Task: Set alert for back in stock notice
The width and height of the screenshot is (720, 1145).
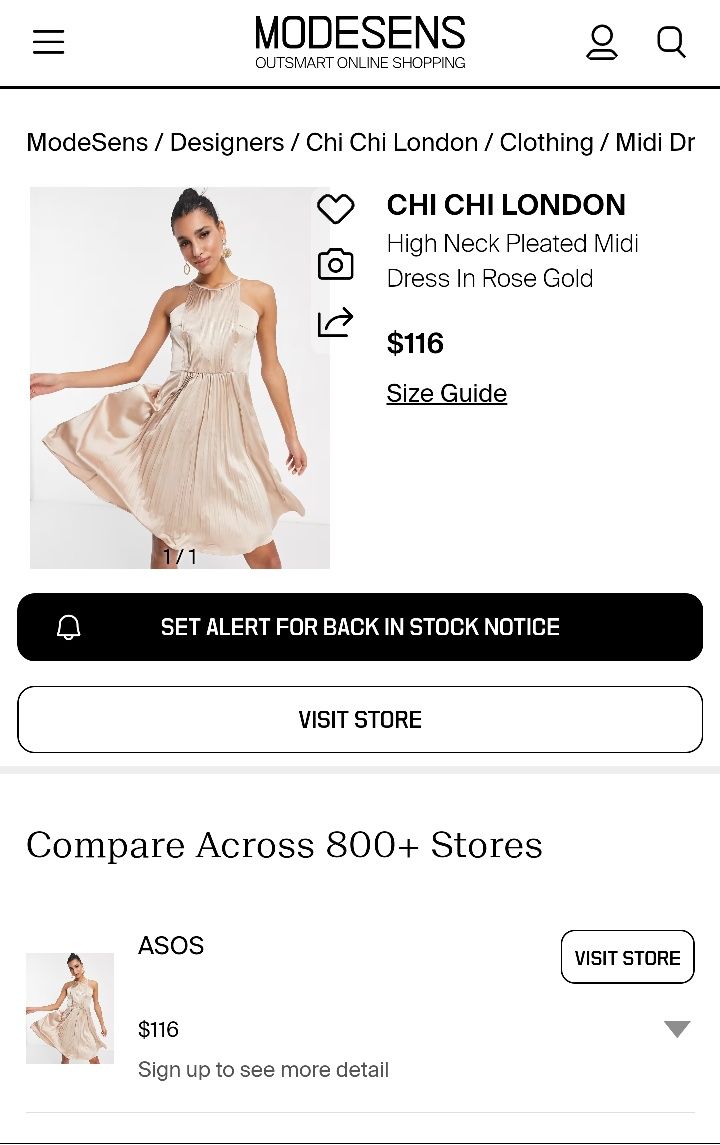Action: pos(360,627)
